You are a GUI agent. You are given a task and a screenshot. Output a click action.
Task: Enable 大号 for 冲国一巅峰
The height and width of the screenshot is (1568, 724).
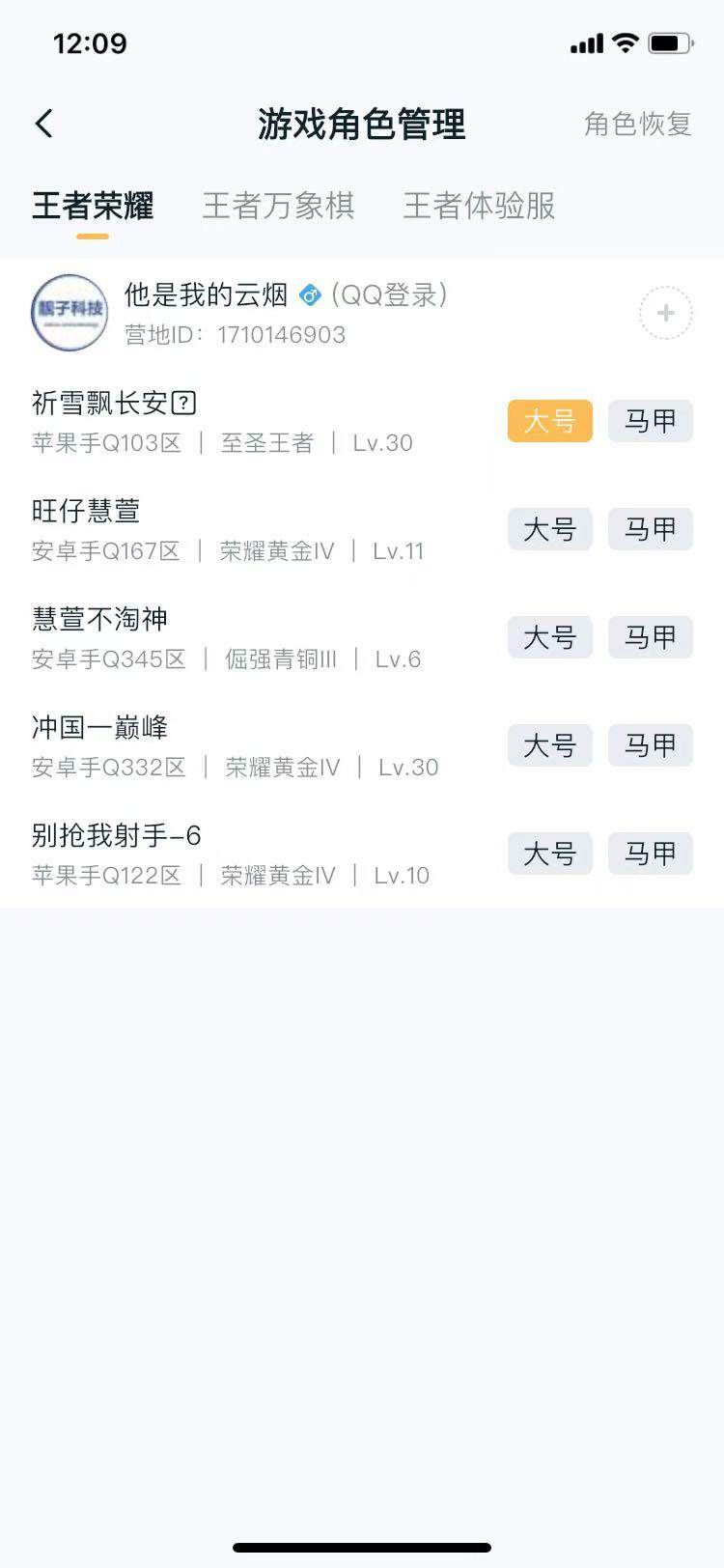[x=548, y=745]
